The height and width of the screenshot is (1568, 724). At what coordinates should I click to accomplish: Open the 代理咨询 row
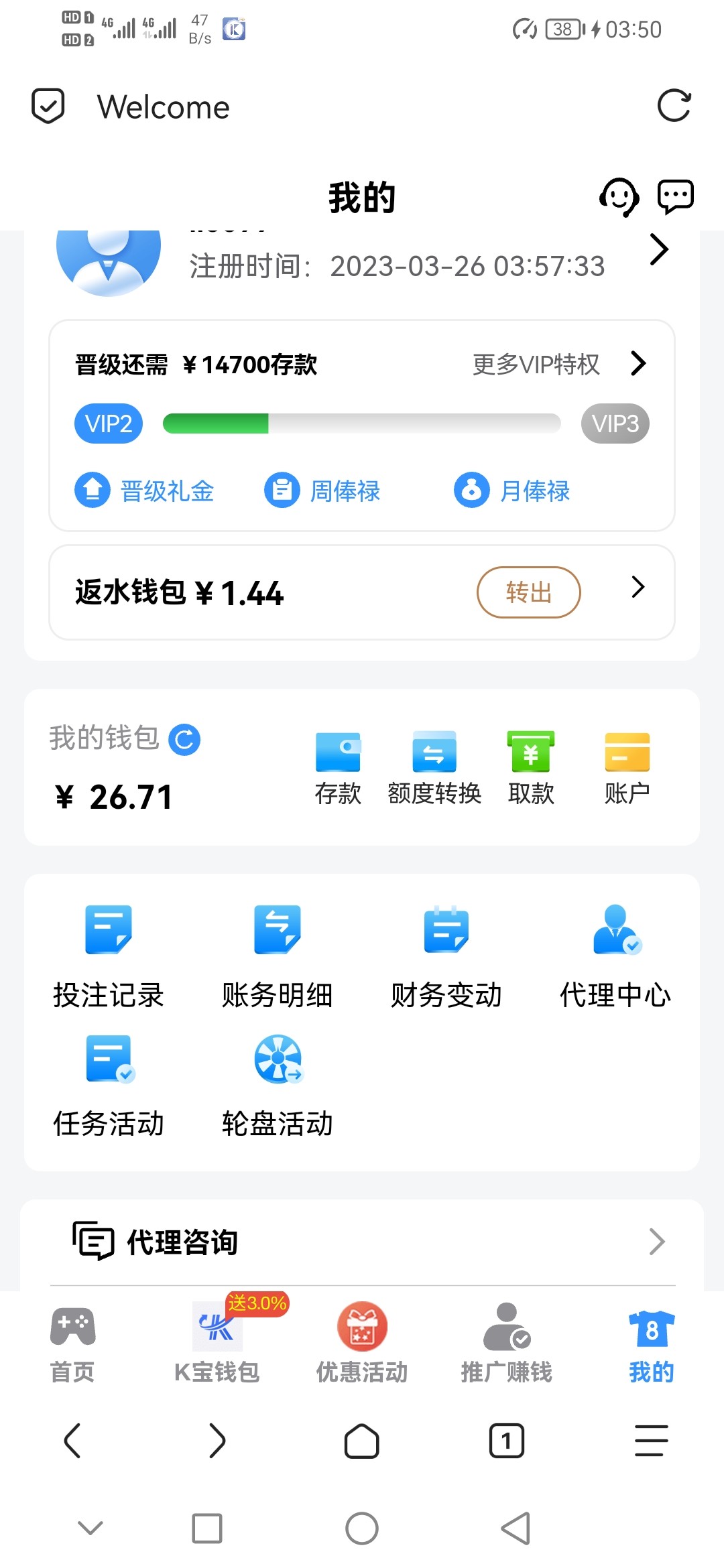362,1242
